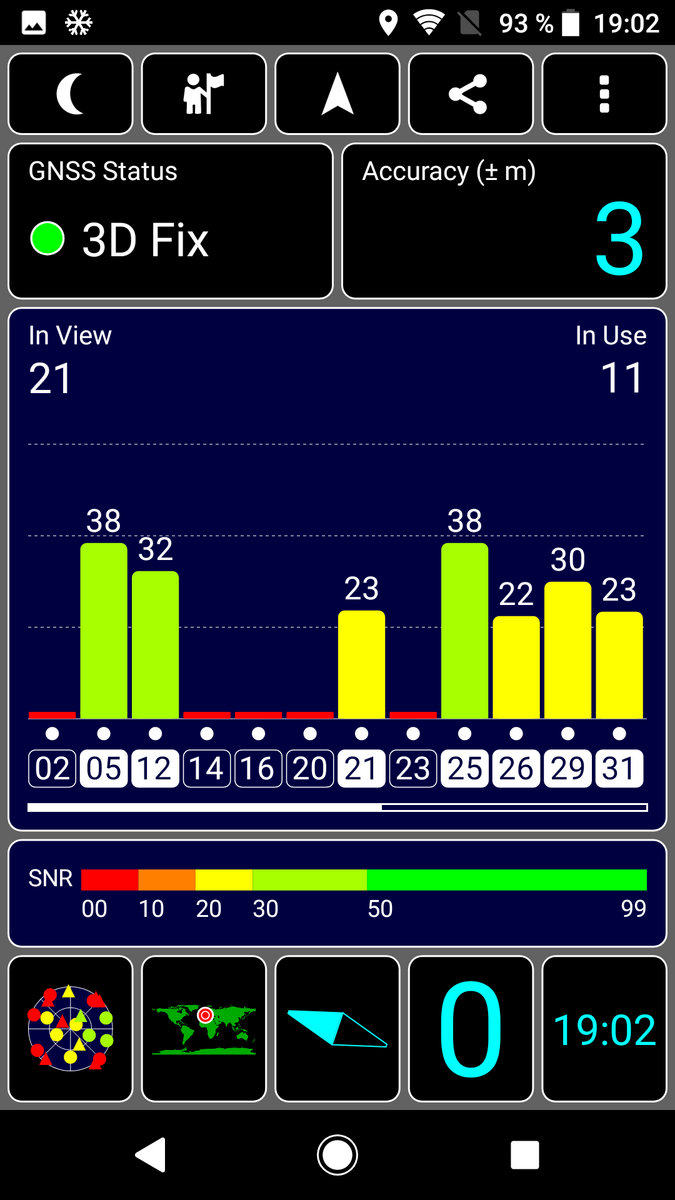The height and width of the screenshot is (1200, 675).
Task: Open the cyan compass needle tile
Action: click(x=337, y=1028)
